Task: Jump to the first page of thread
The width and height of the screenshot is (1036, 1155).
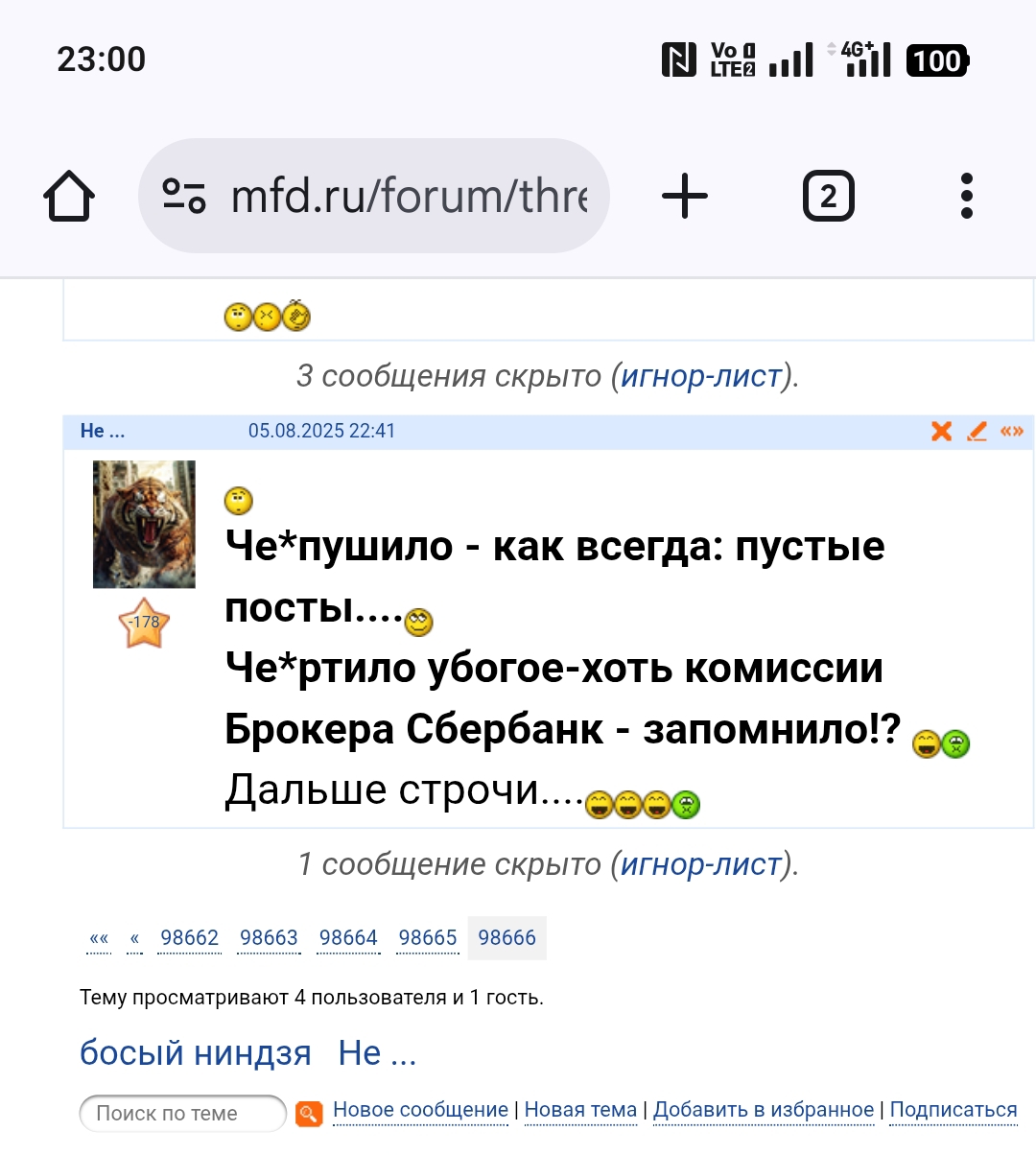Action: [99, 938]
